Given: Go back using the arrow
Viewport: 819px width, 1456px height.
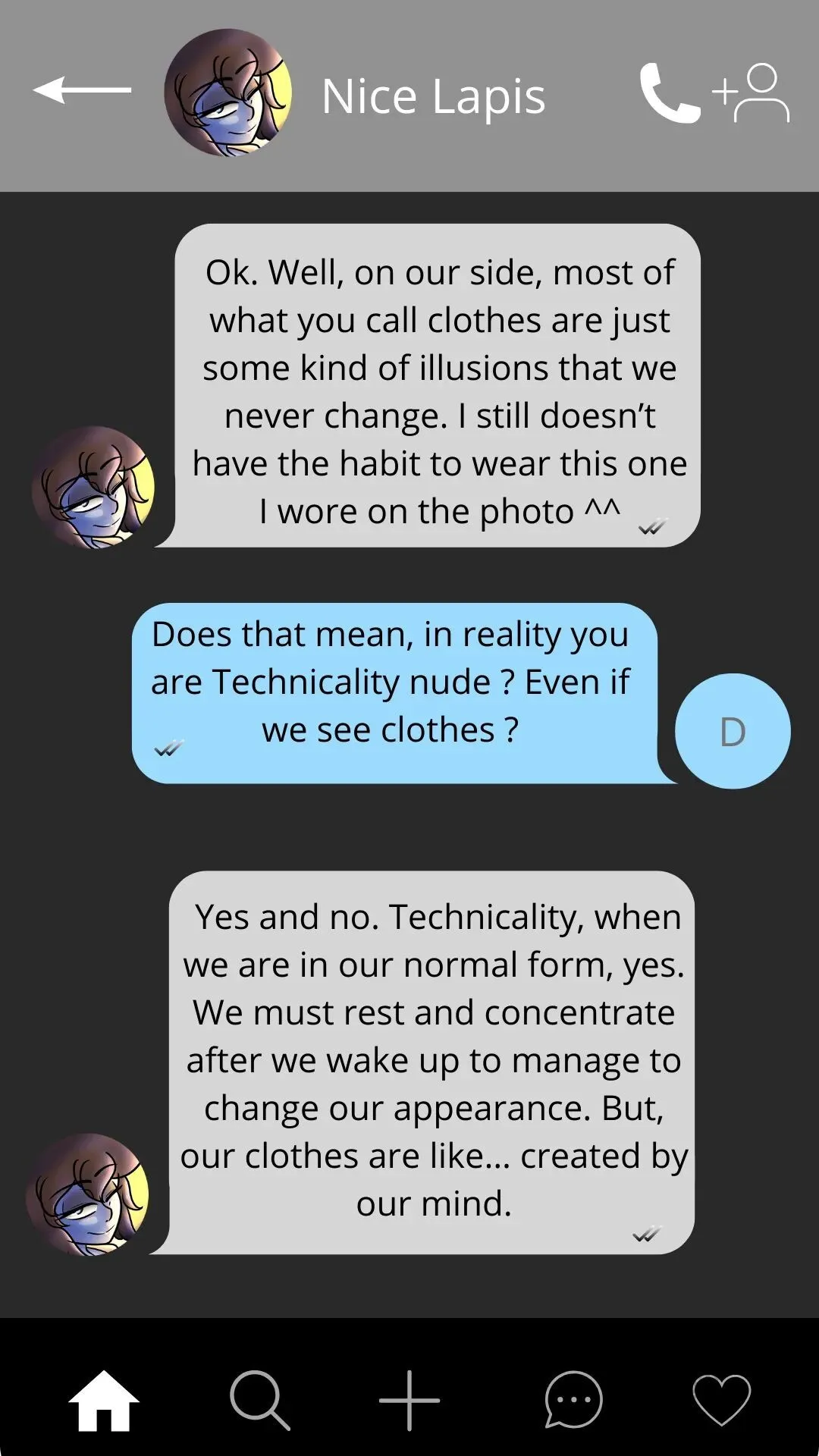Looking at the screenshot, I should 82,89.
